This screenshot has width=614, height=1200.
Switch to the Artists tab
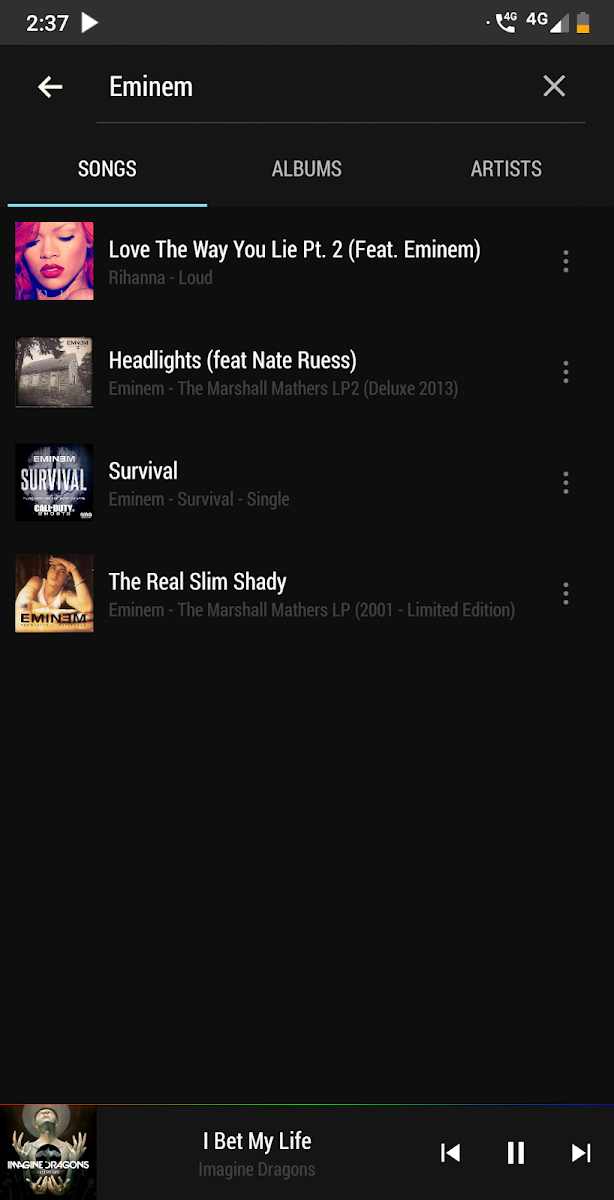click(x=506, y=169)
